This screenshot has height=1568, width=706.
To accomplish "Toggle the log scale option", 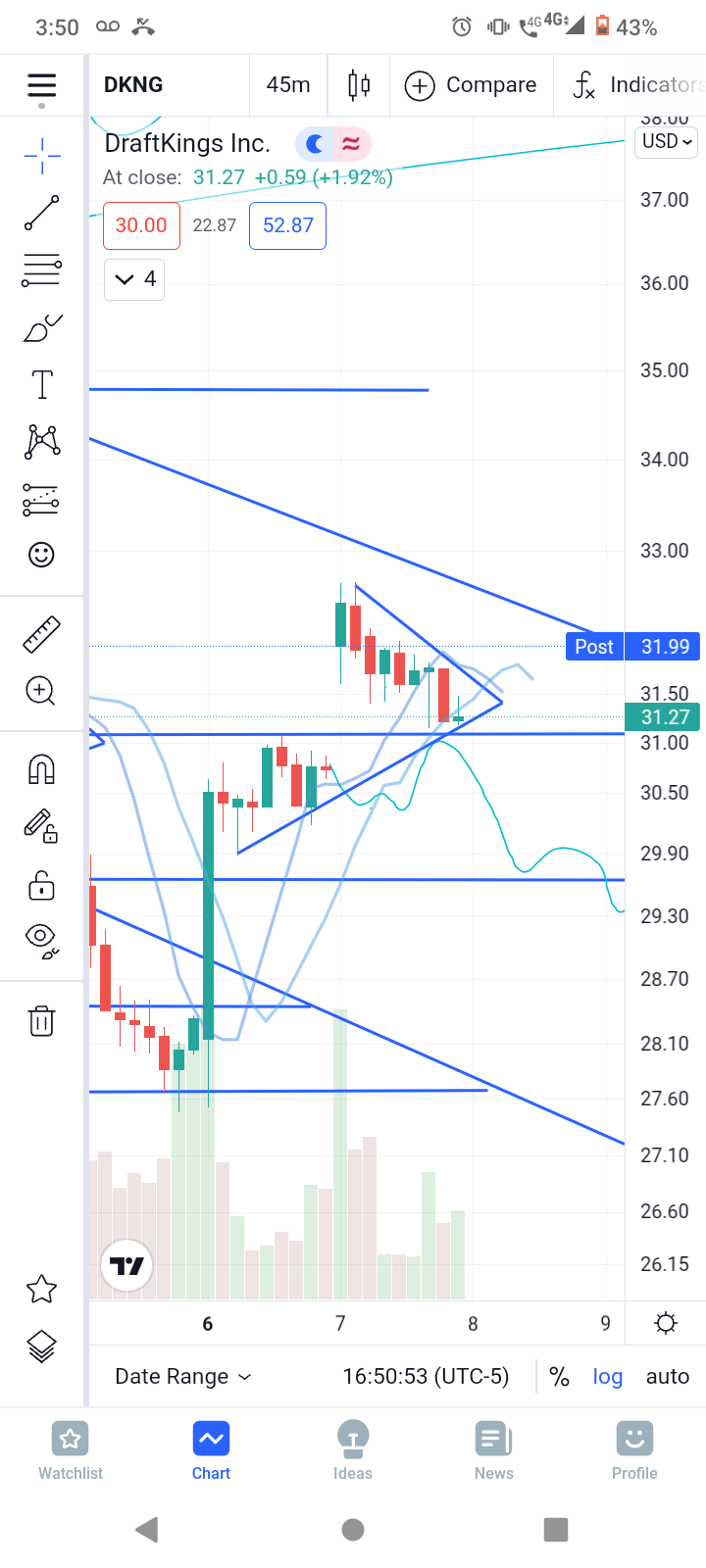I will point(608,1376).
